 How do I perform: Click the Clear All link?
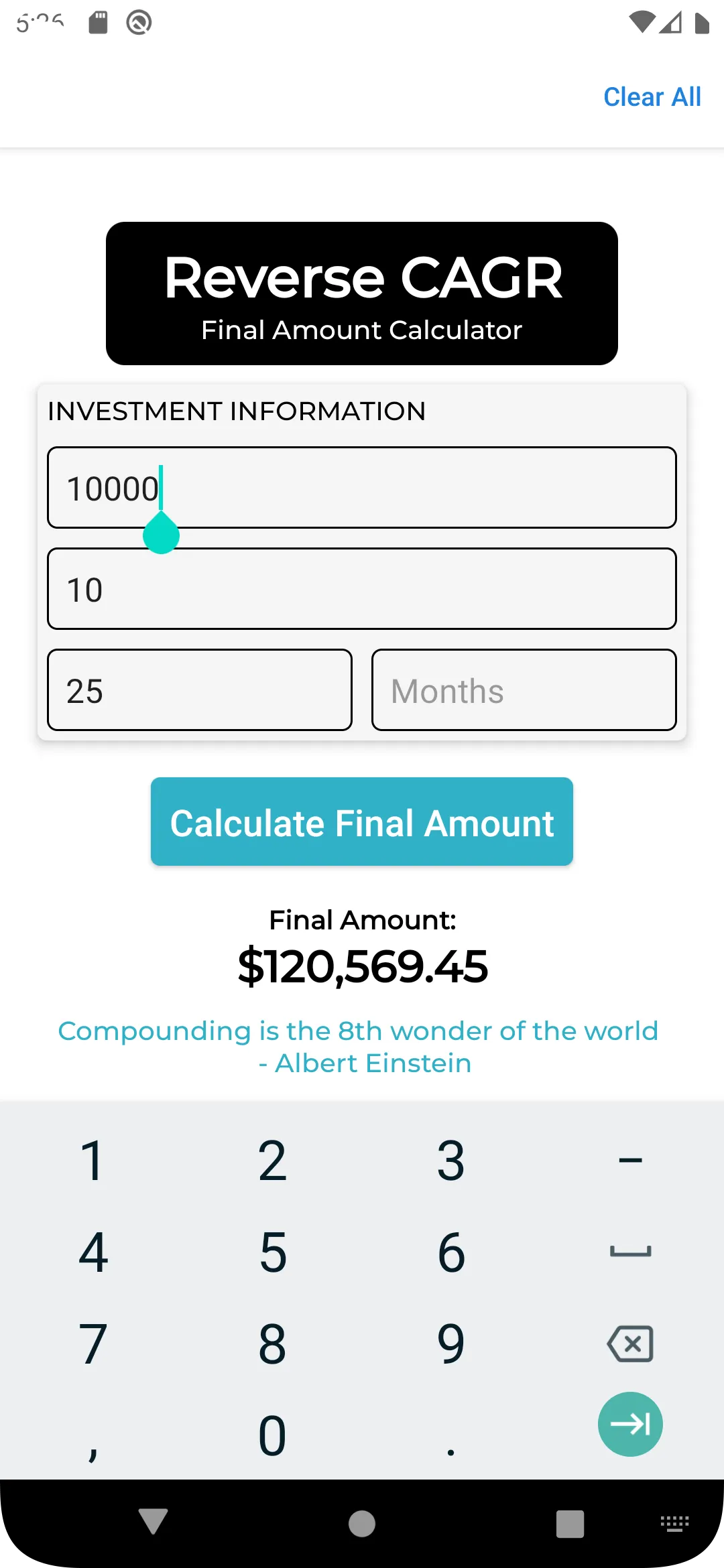(652, 97)
